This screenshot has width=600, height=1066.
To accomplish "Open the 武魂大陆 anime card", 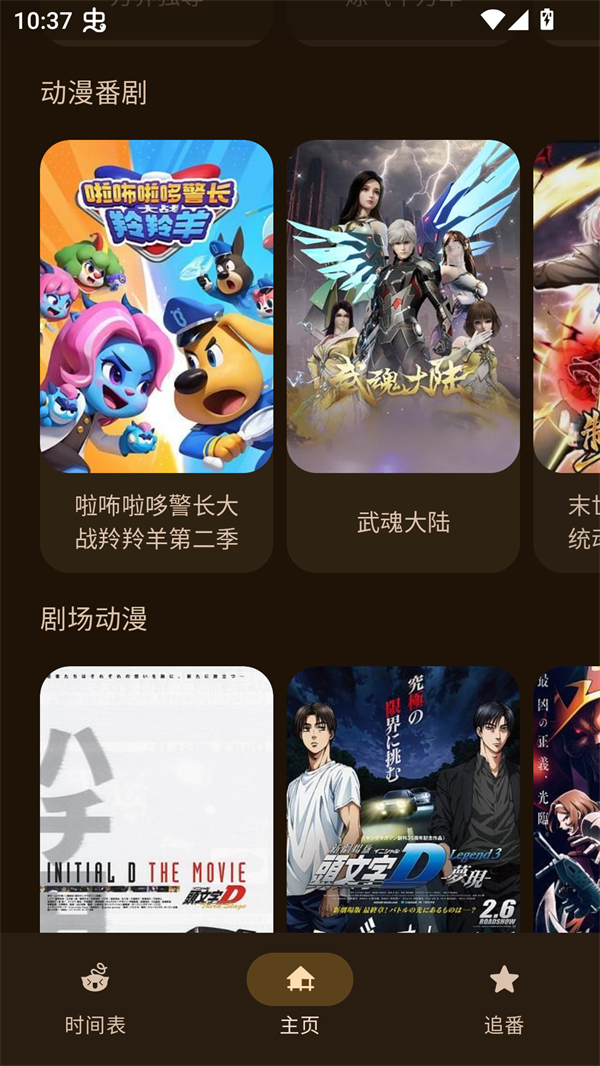I will pos(403,355).
